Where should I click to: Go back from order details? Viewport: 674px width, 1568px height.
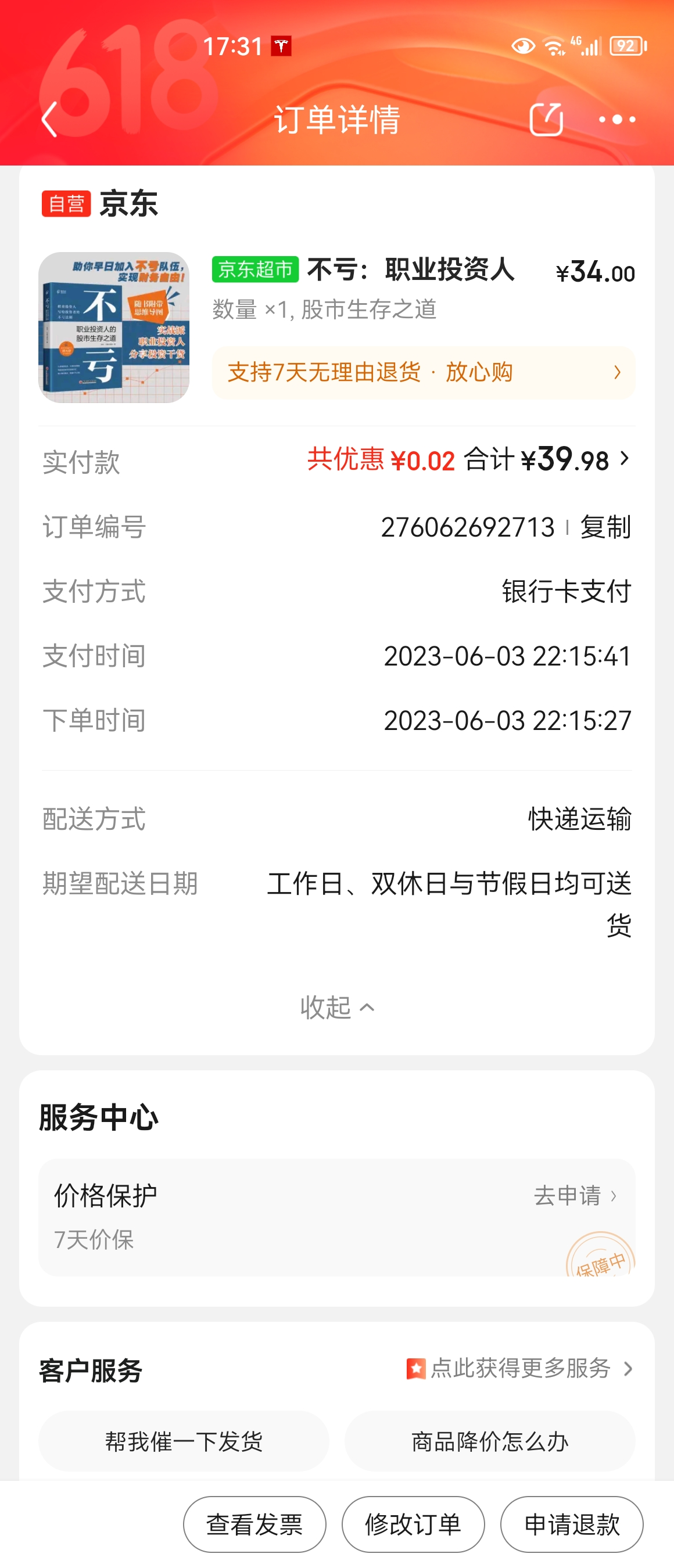(50, 119)
